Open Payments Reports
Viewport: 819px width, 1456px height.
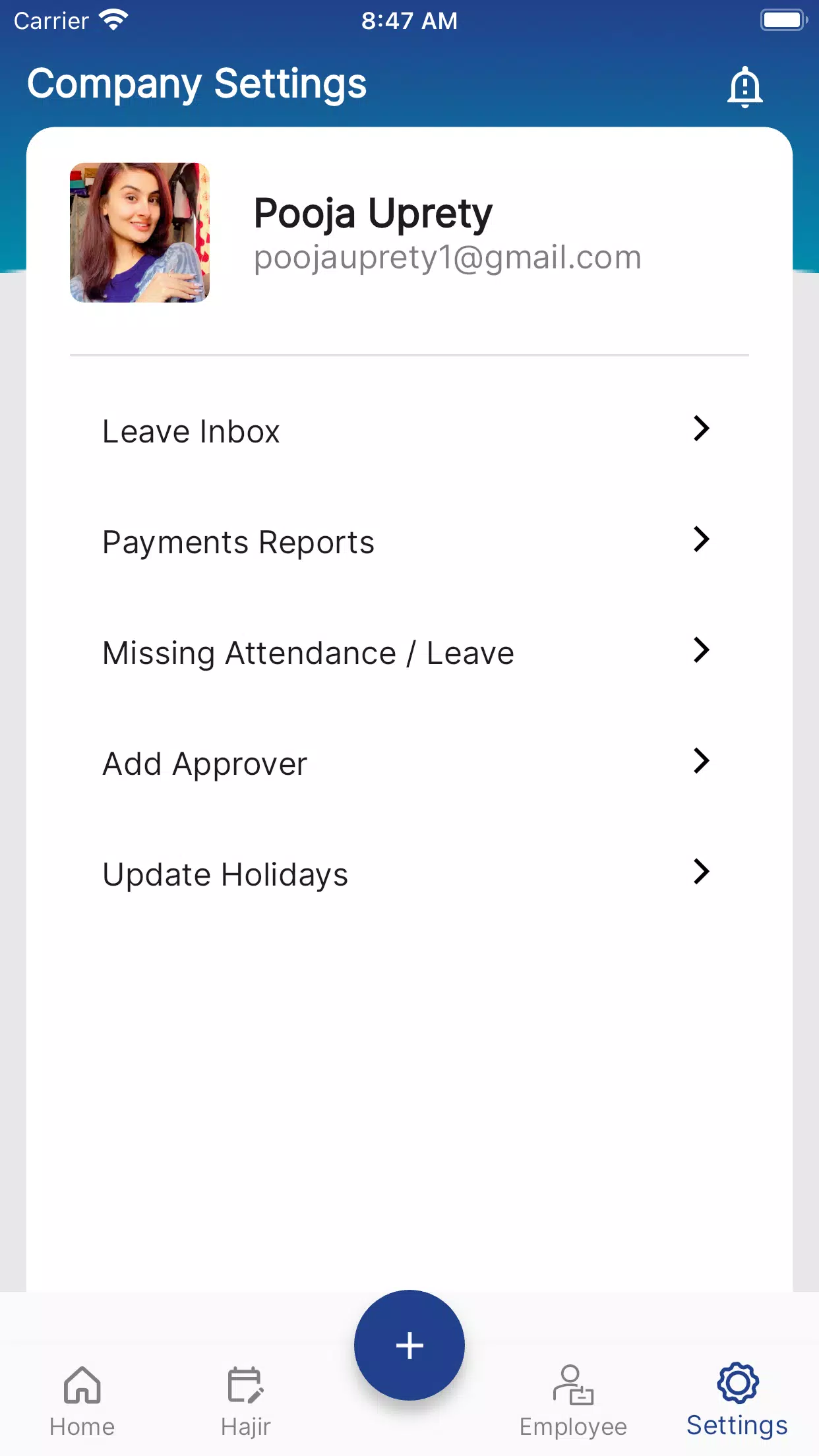coord(409,542)
